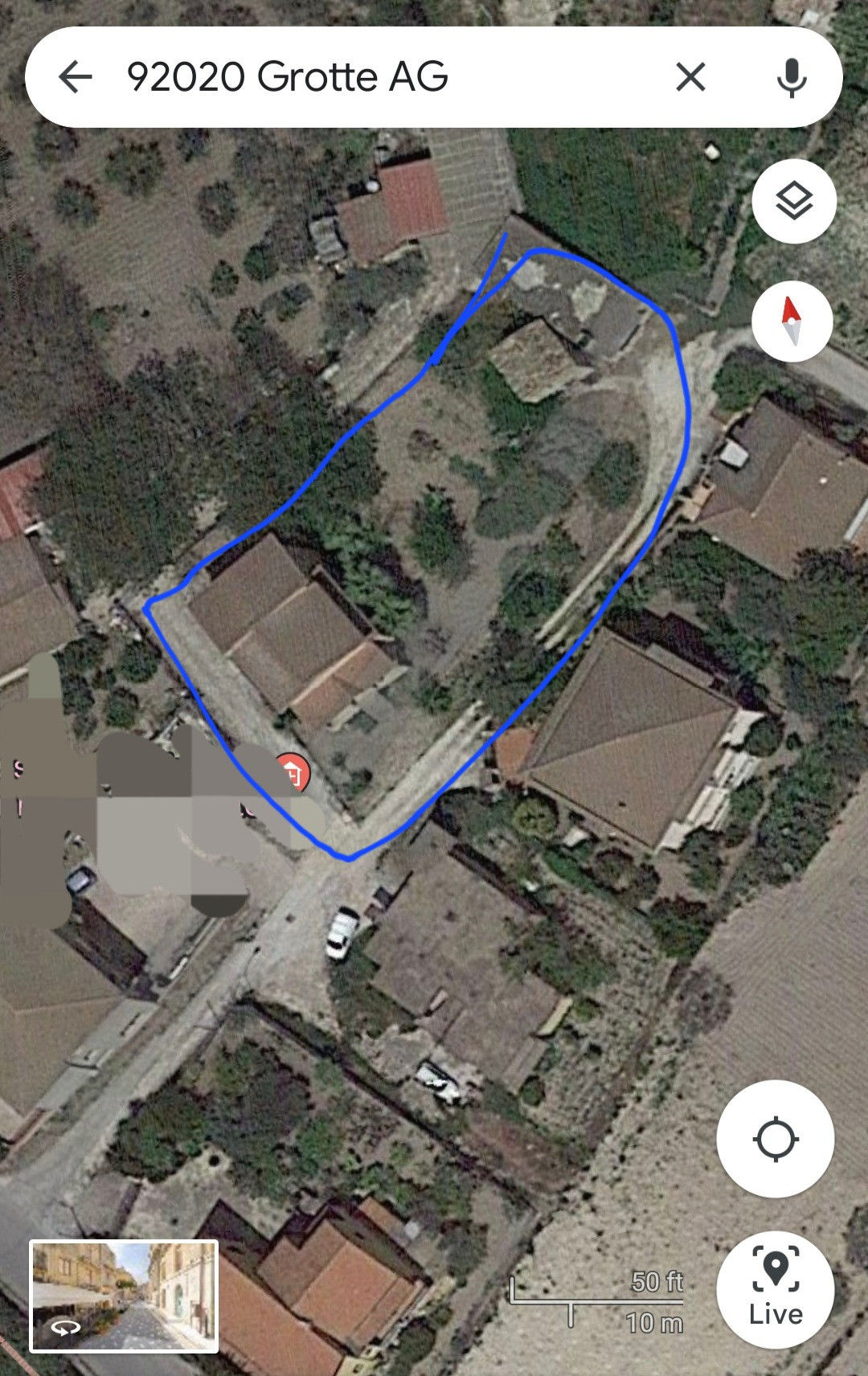Start voice search with the microphone

pos(792,77)
